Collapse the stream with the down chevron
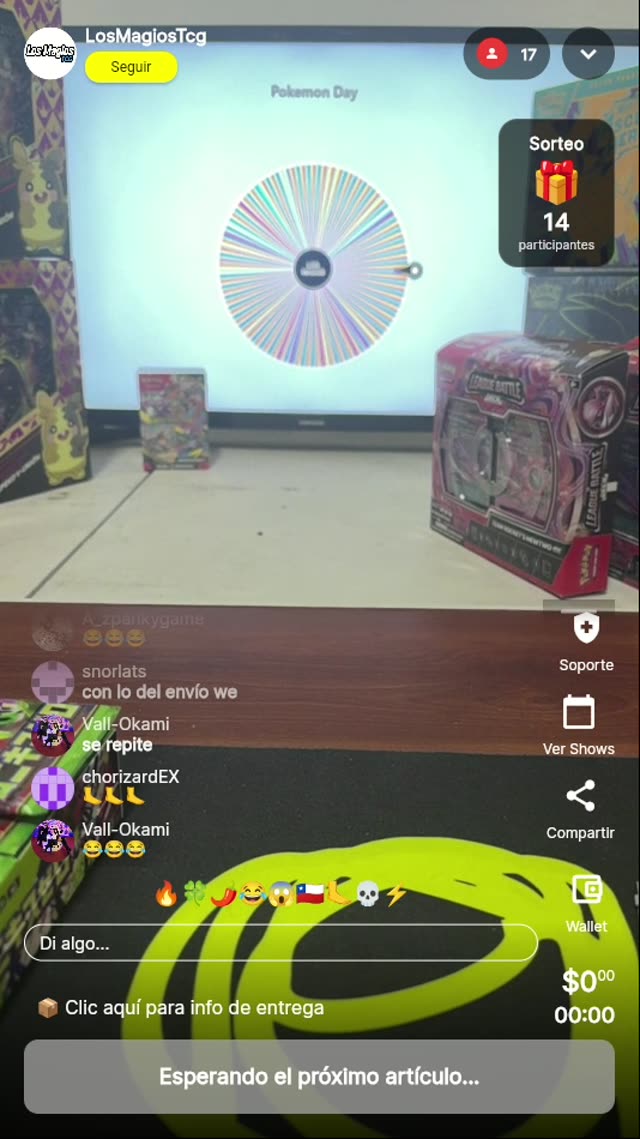Image resolution: width=640 pixels, height=1139 pixels. 588,54
